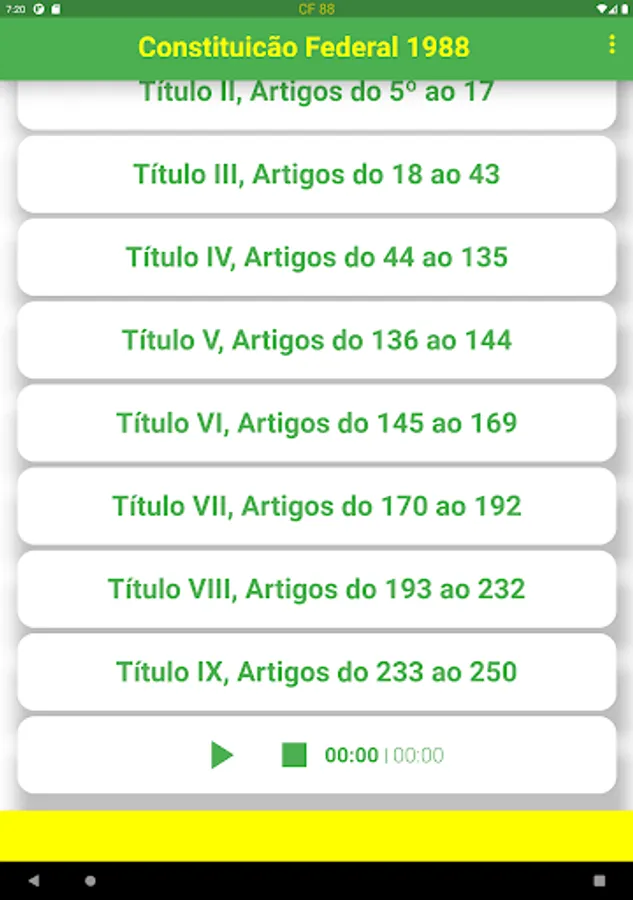Go to Título VI, Artigos 145 ao 169
633x900 pixels.
tap(316, 423)
